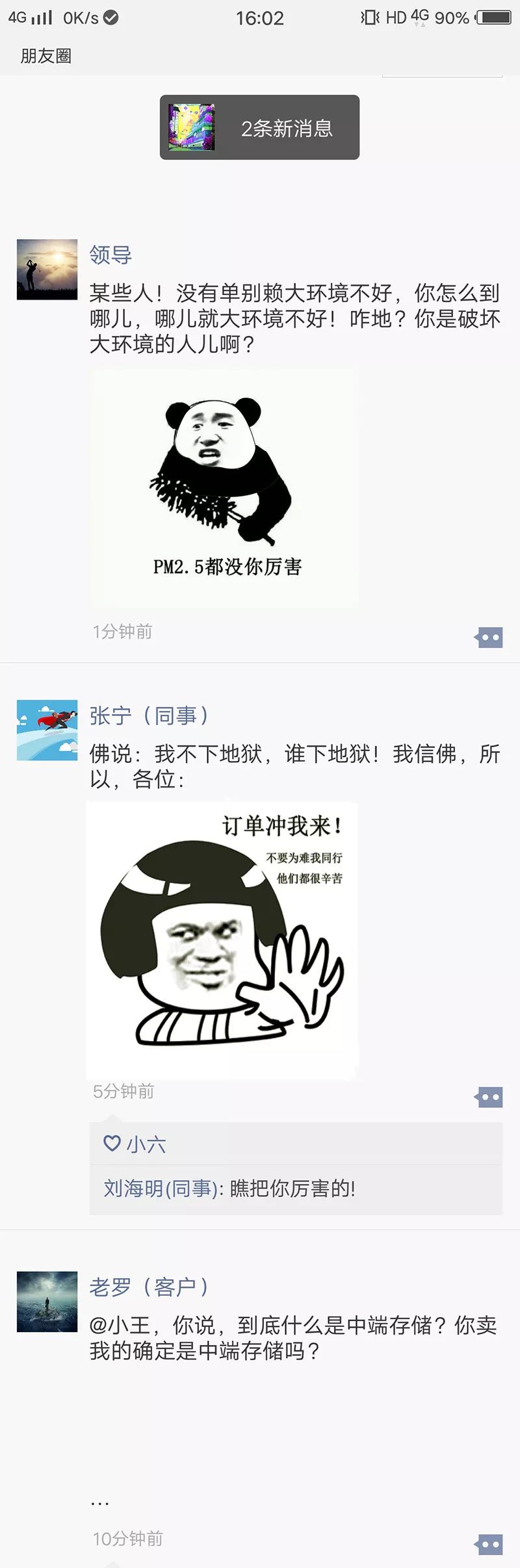
Task: Open 领导's profile avatar
Action: tap(47, 269)
